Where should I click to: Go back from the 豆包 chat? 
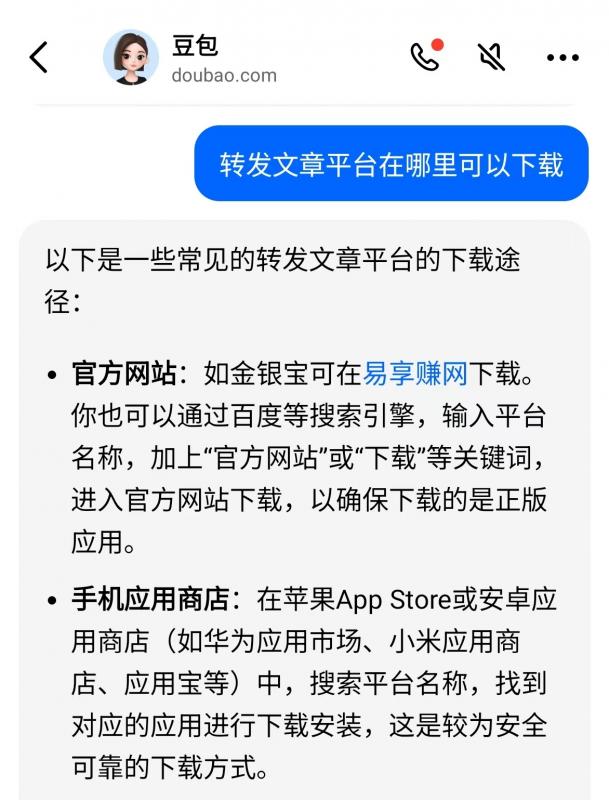tap(38, 57)
